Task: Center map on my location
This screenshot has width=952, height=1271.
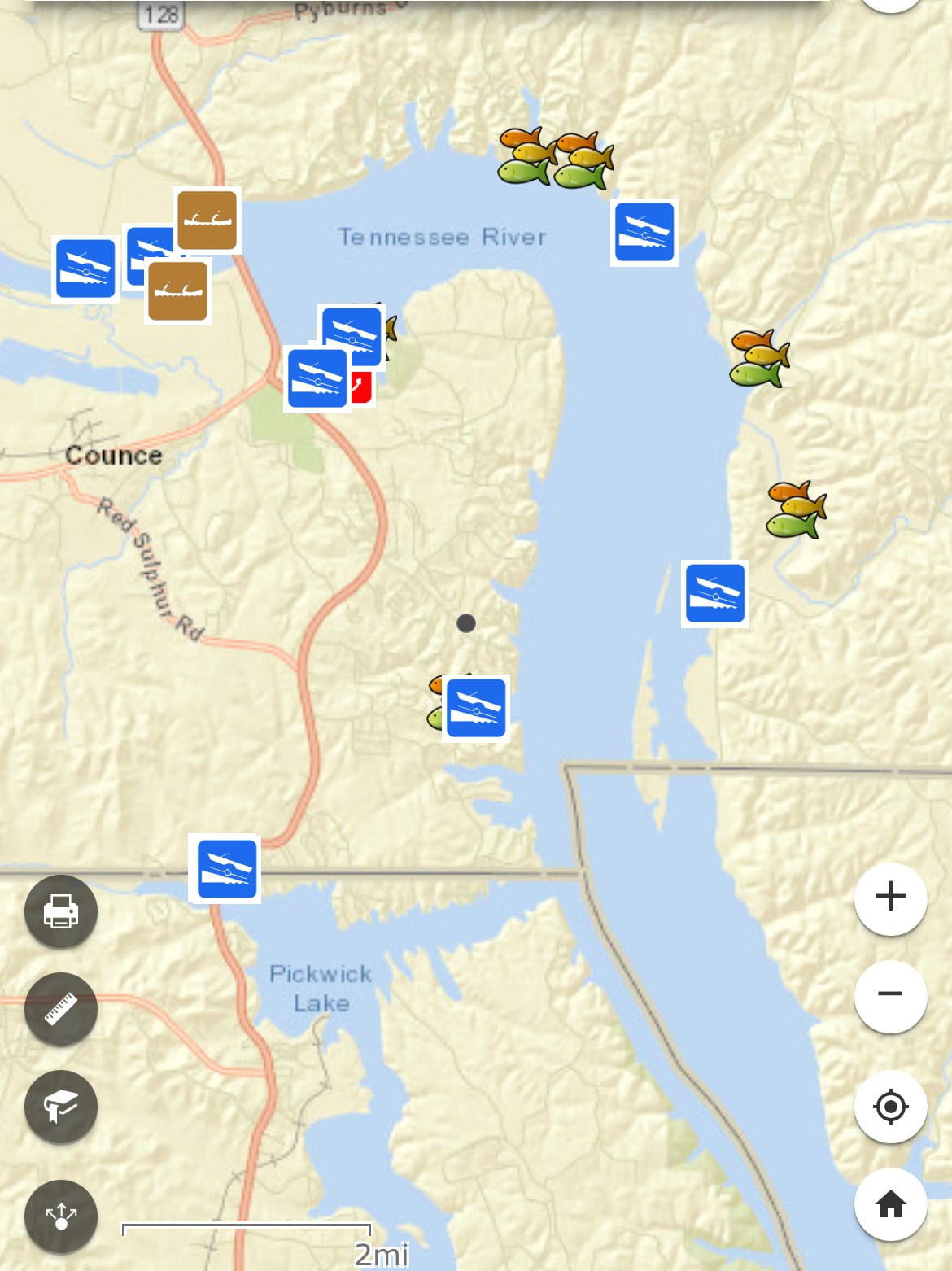Action: [x=890, y=1107]
